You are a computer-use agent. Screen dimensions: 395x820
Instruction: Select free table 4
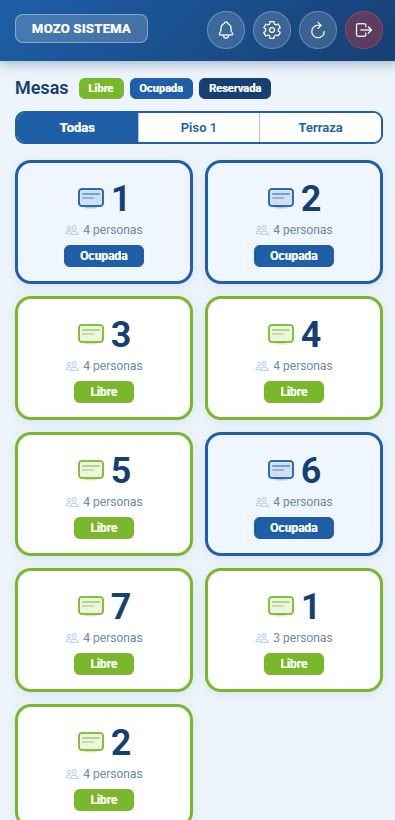[294, 358]
